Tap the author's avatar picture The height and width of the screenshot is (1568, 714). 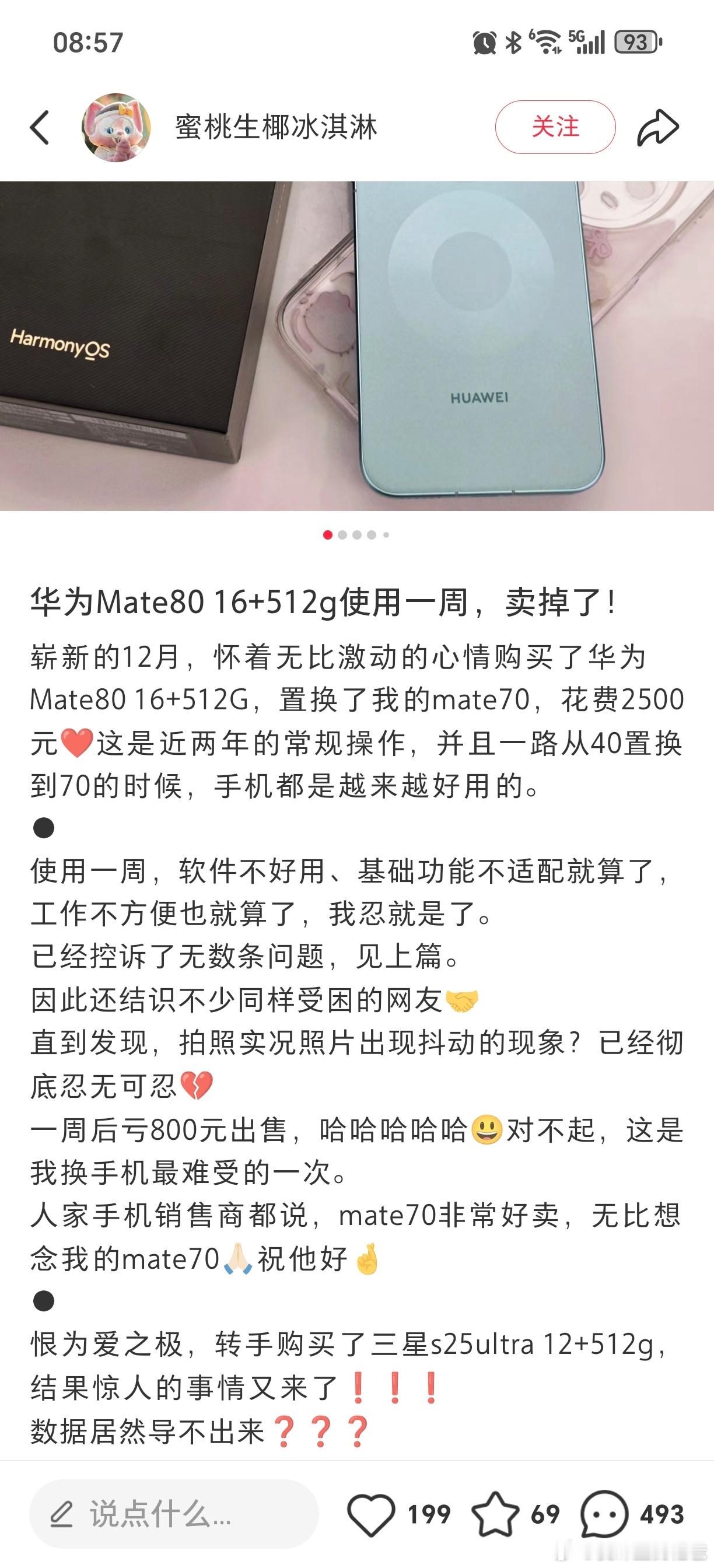pyautogui.click(x=116, y=128)
